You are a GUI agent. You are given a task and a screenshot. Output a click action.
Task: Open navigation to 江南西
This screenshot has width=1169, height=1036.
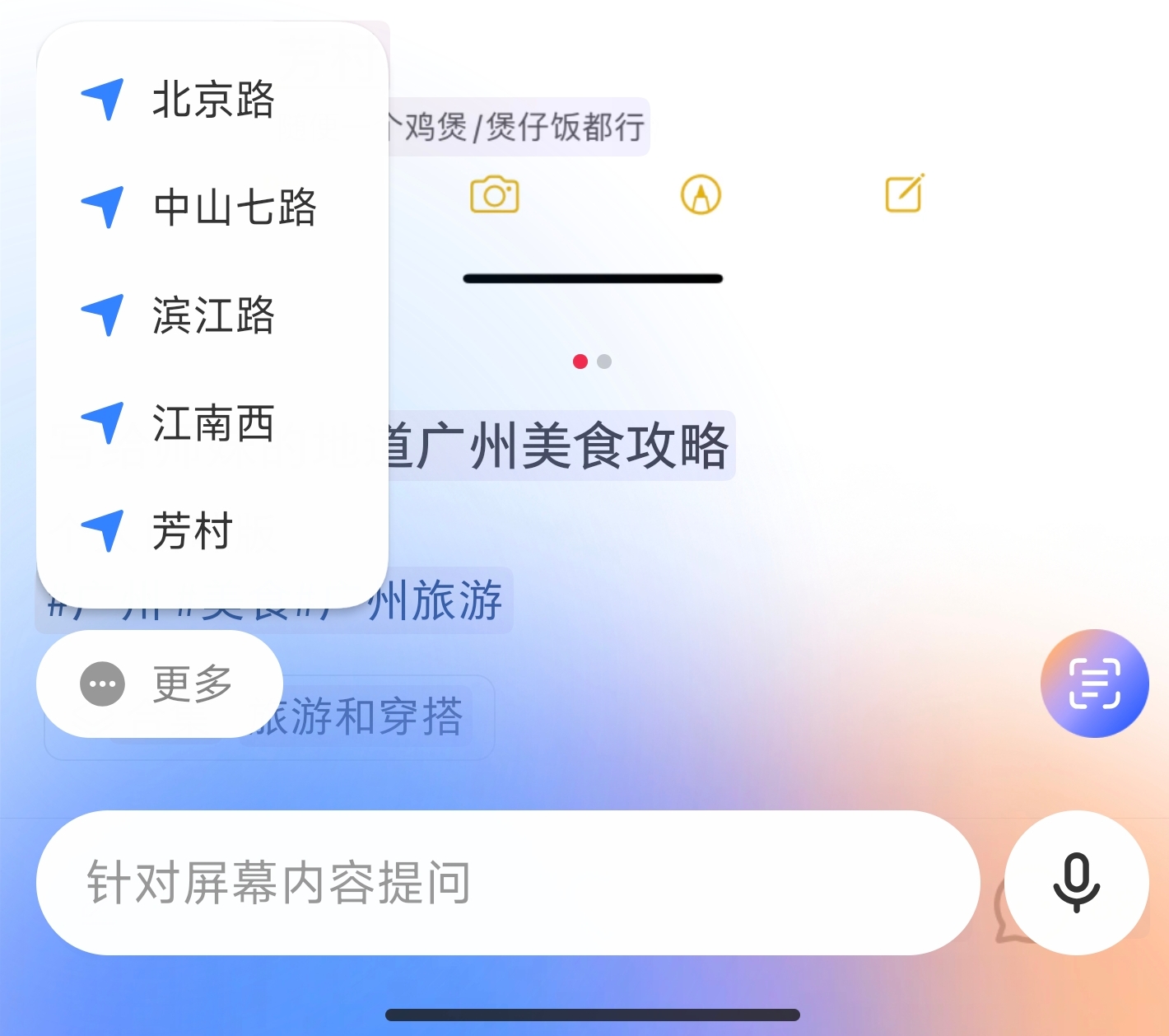(212, 423)
